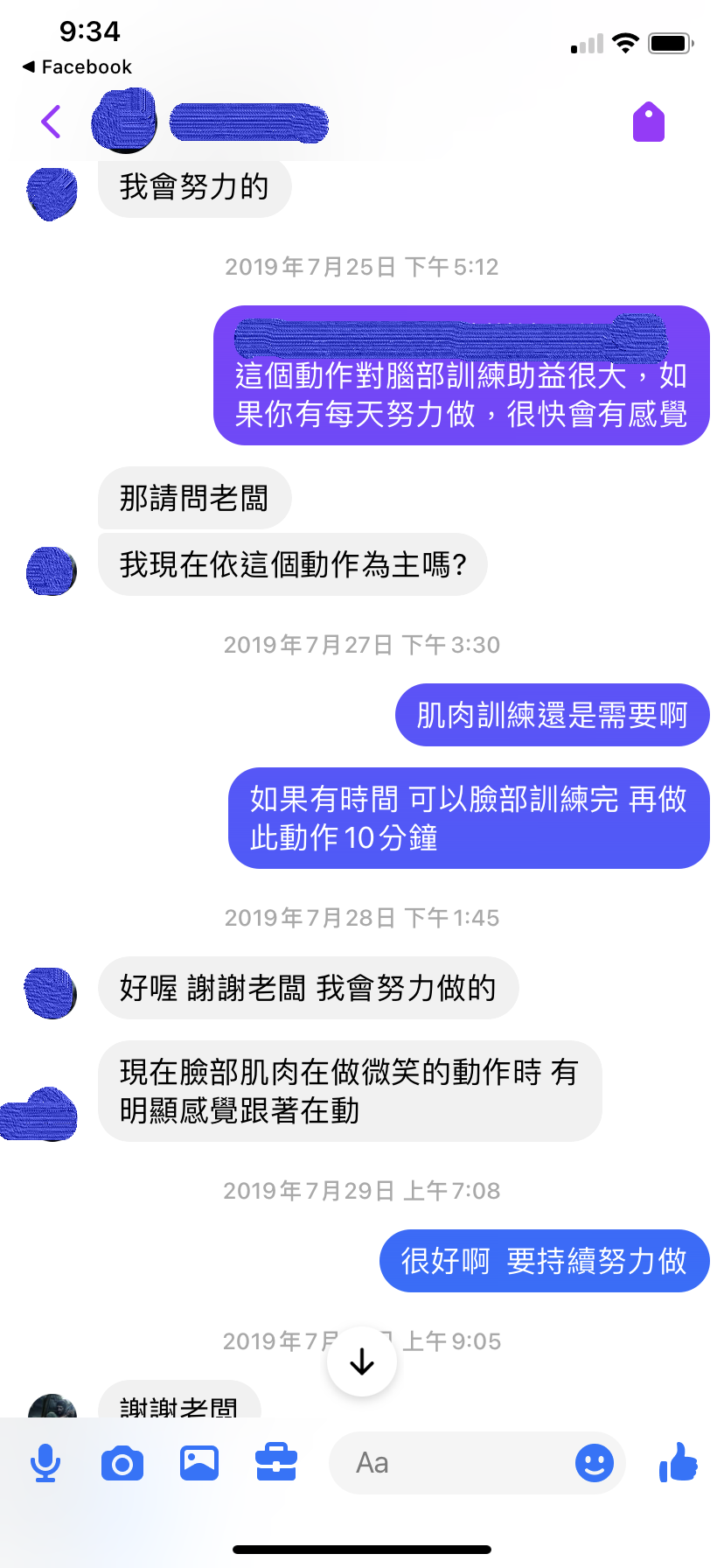724x1568 pixels.
Task: Go back to the chat list
Action: point(52,122)
